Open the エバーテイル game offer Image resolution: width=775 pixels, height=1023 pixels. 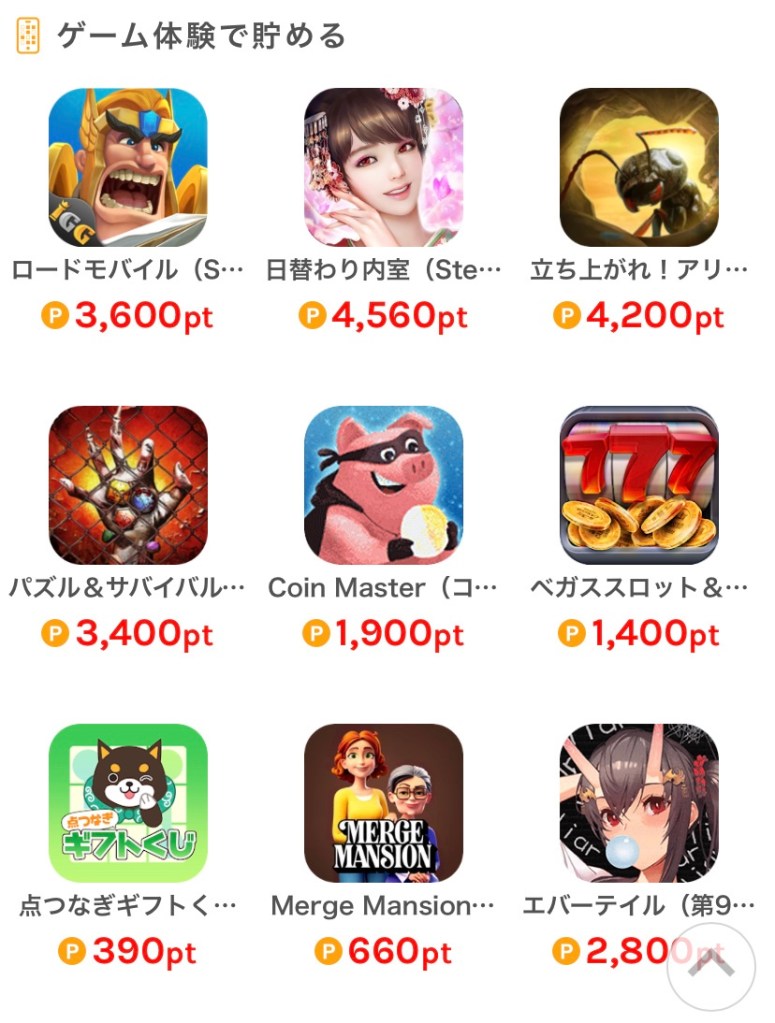(x=639, y=803)
